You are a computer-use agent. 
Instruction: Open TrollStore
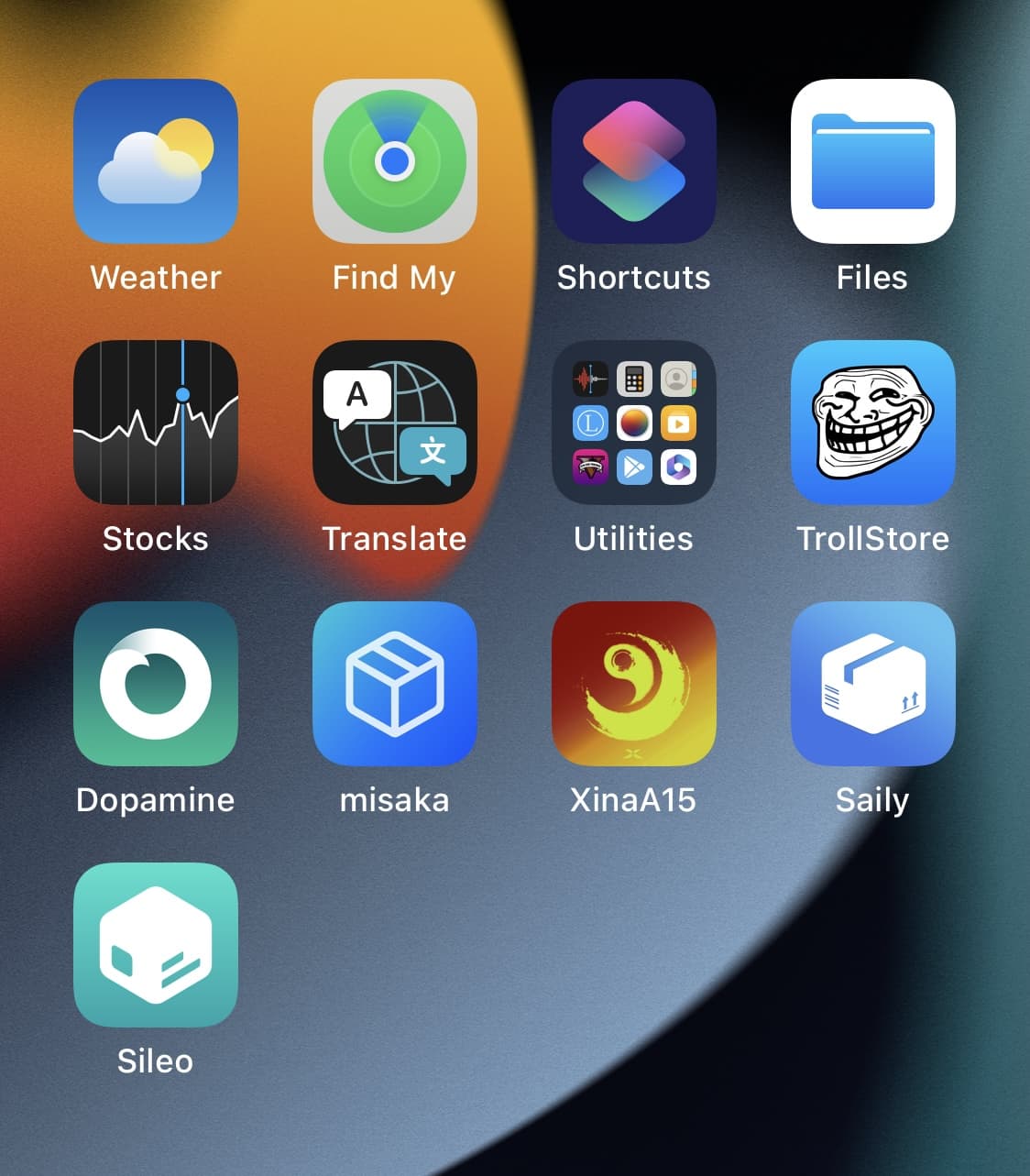pos(872,422)
